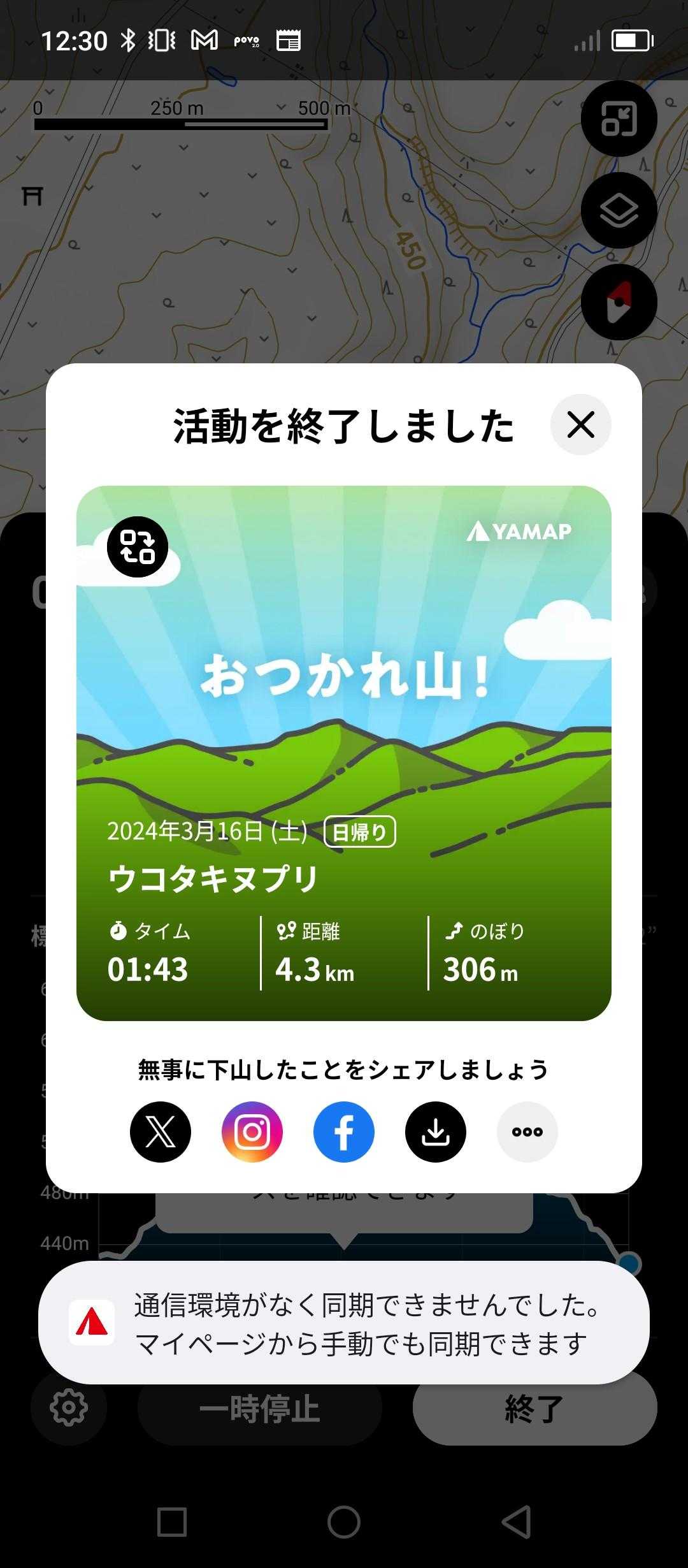The width and height of the screenshot is (688, 1568).
Task: Download the activity share image
Action: pyautogui.click(x=436, y=1132)
